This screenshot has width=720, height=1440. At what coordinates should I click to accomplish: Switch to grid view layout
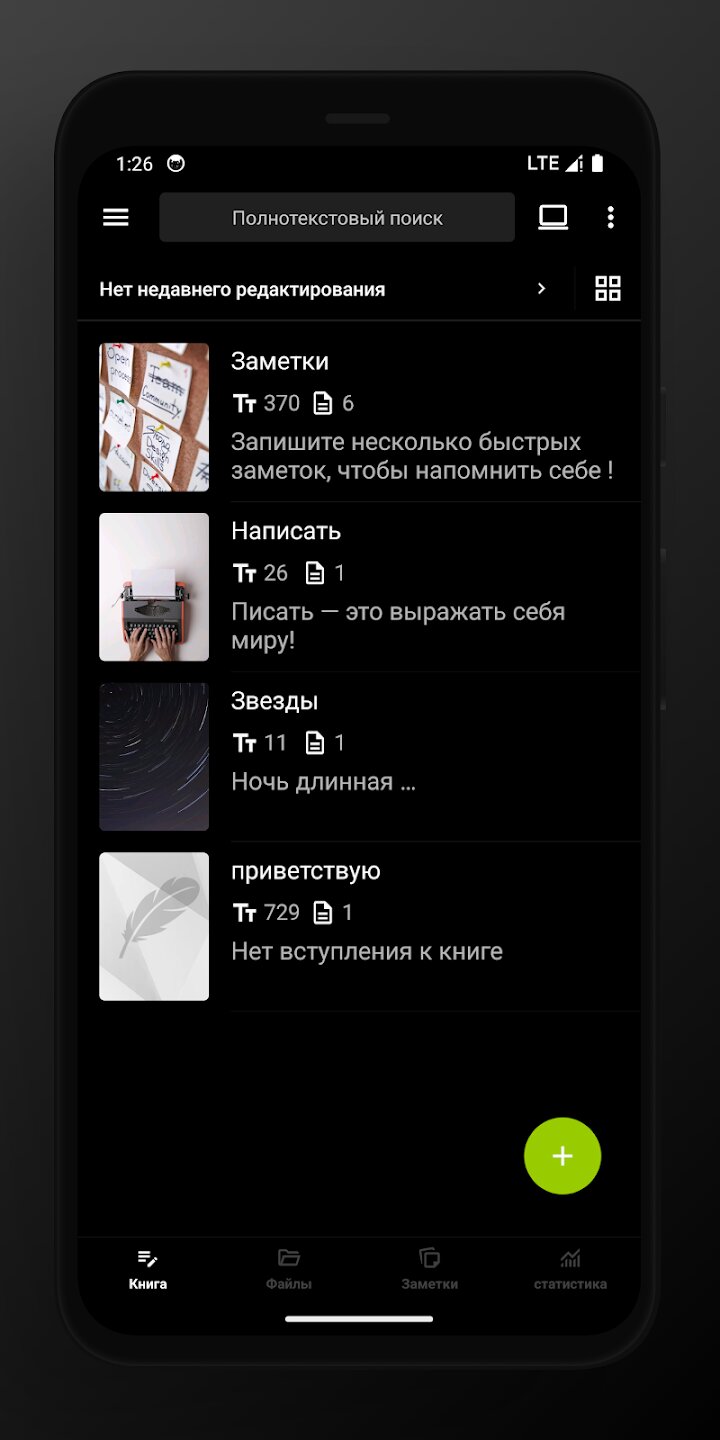(x=608, y=289)
